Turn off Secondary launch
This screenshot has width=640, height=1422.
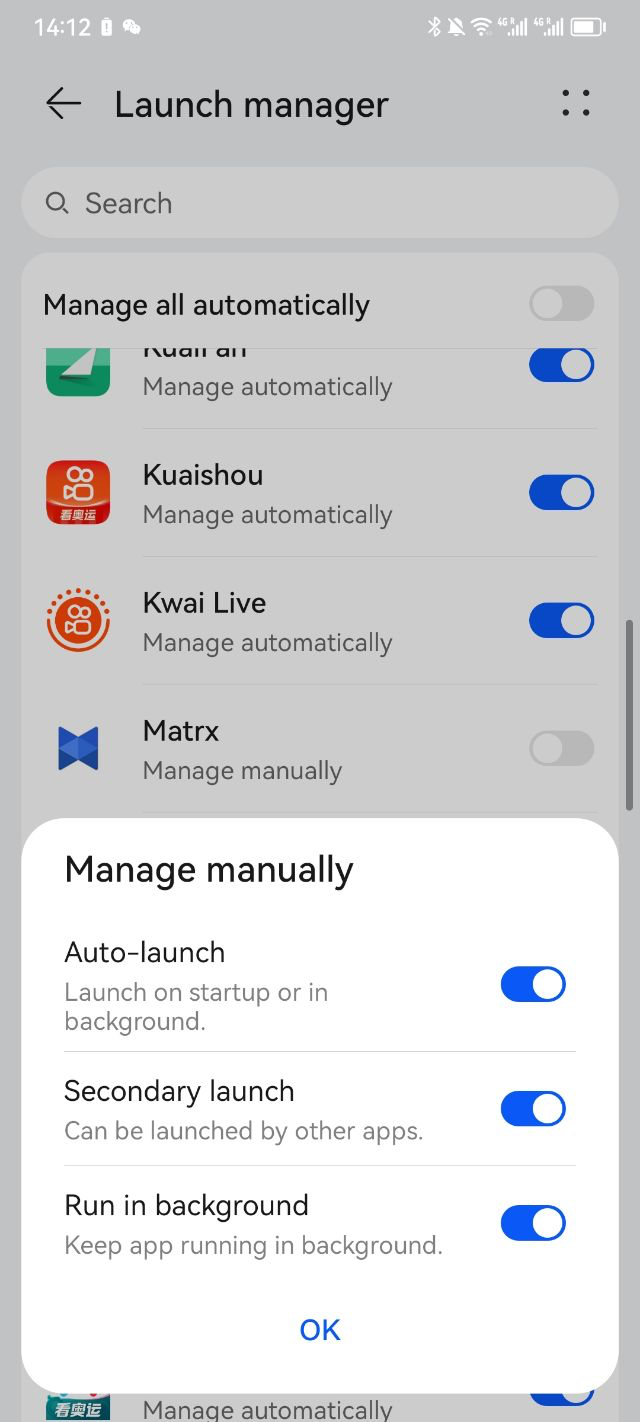[x=532, y=1108]
